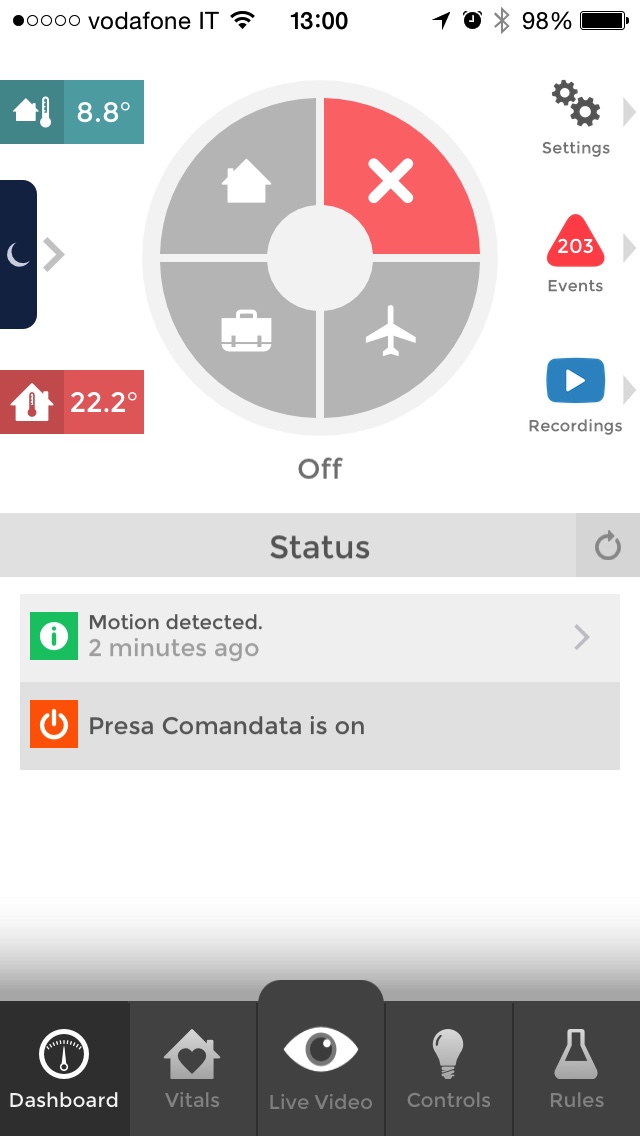This screenshot has height=1136, width=640.
Task: Tap the Presa Comandata is on row
Action: 320,726
